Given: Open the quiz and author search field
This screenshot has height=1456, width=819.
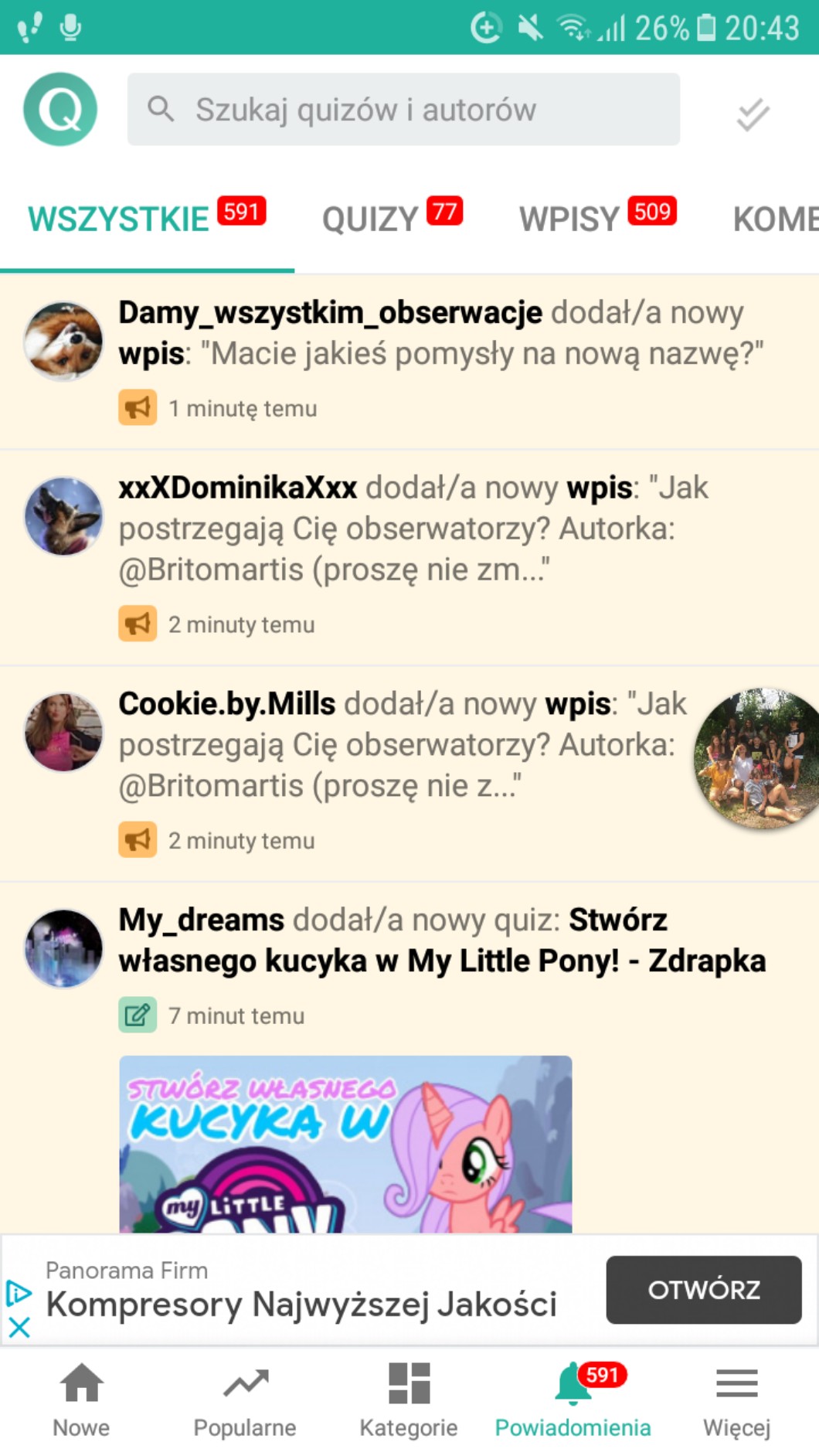Looking at the screenshot, I should (x=403, y=109).
